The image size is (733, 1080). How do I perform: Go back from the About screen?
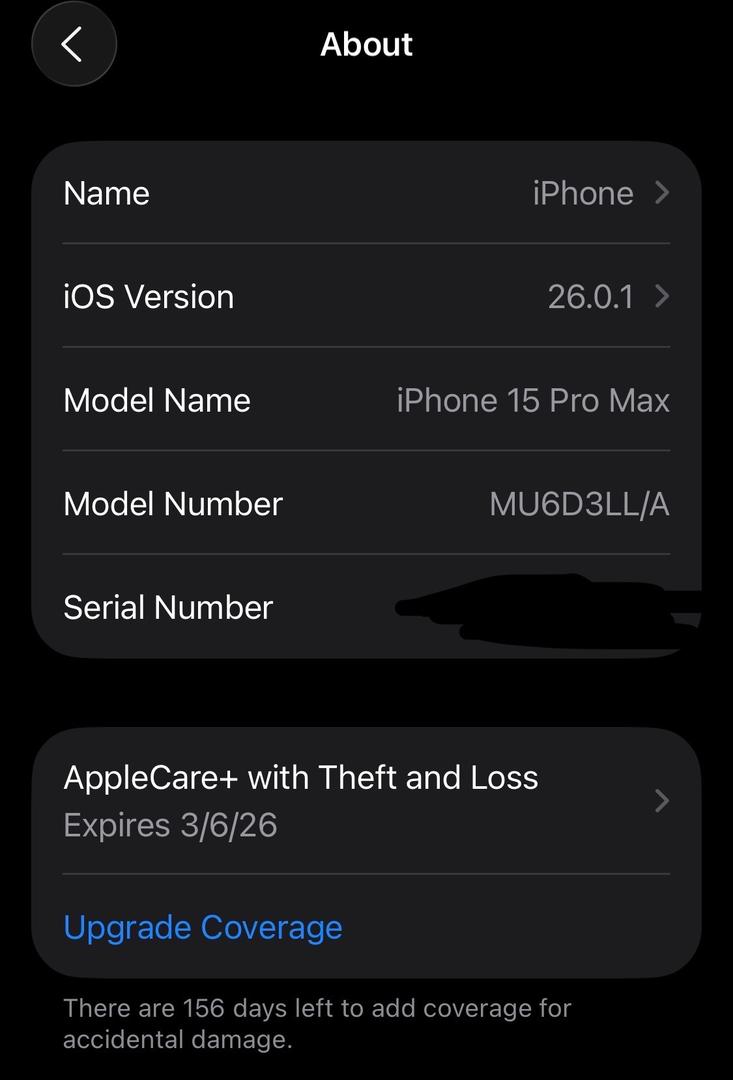[73, 45]
